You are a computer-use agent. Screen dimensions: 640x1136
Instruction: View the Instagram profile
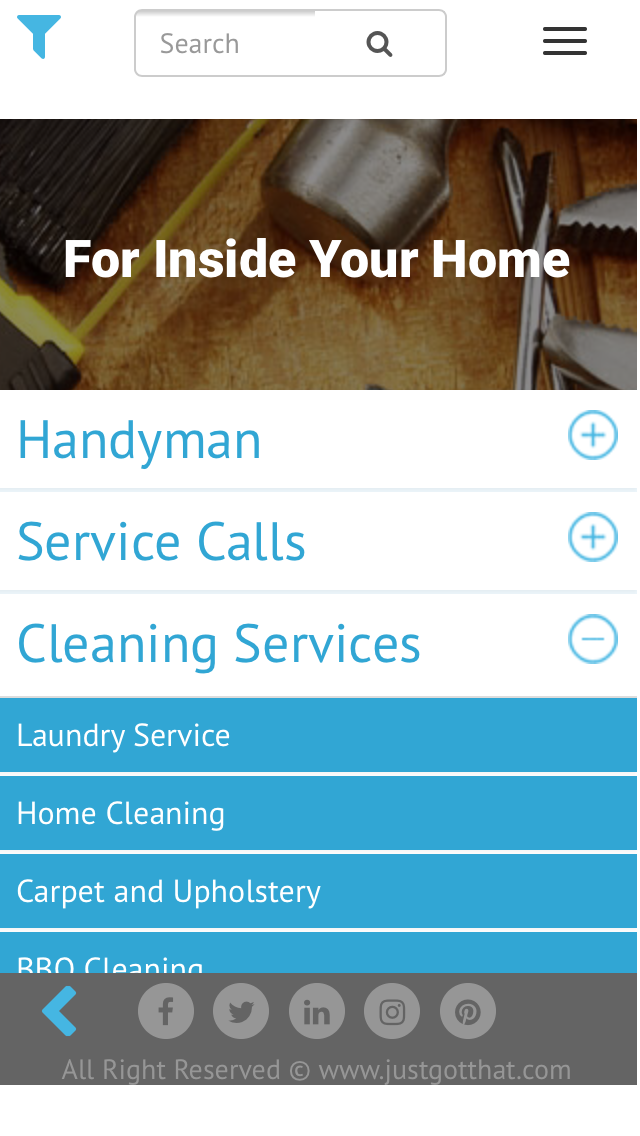392,1012
